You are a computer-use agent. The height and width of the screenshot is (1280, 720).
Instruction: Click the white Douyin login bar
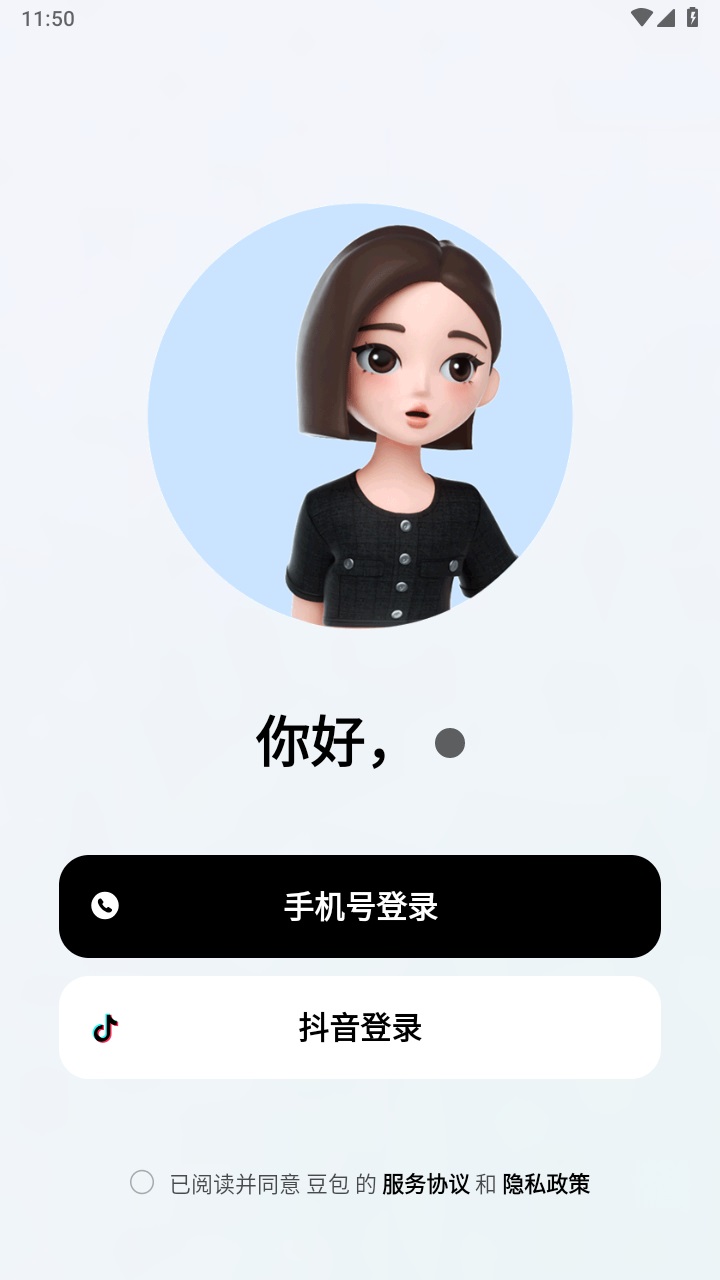[x=360, y=1026]
